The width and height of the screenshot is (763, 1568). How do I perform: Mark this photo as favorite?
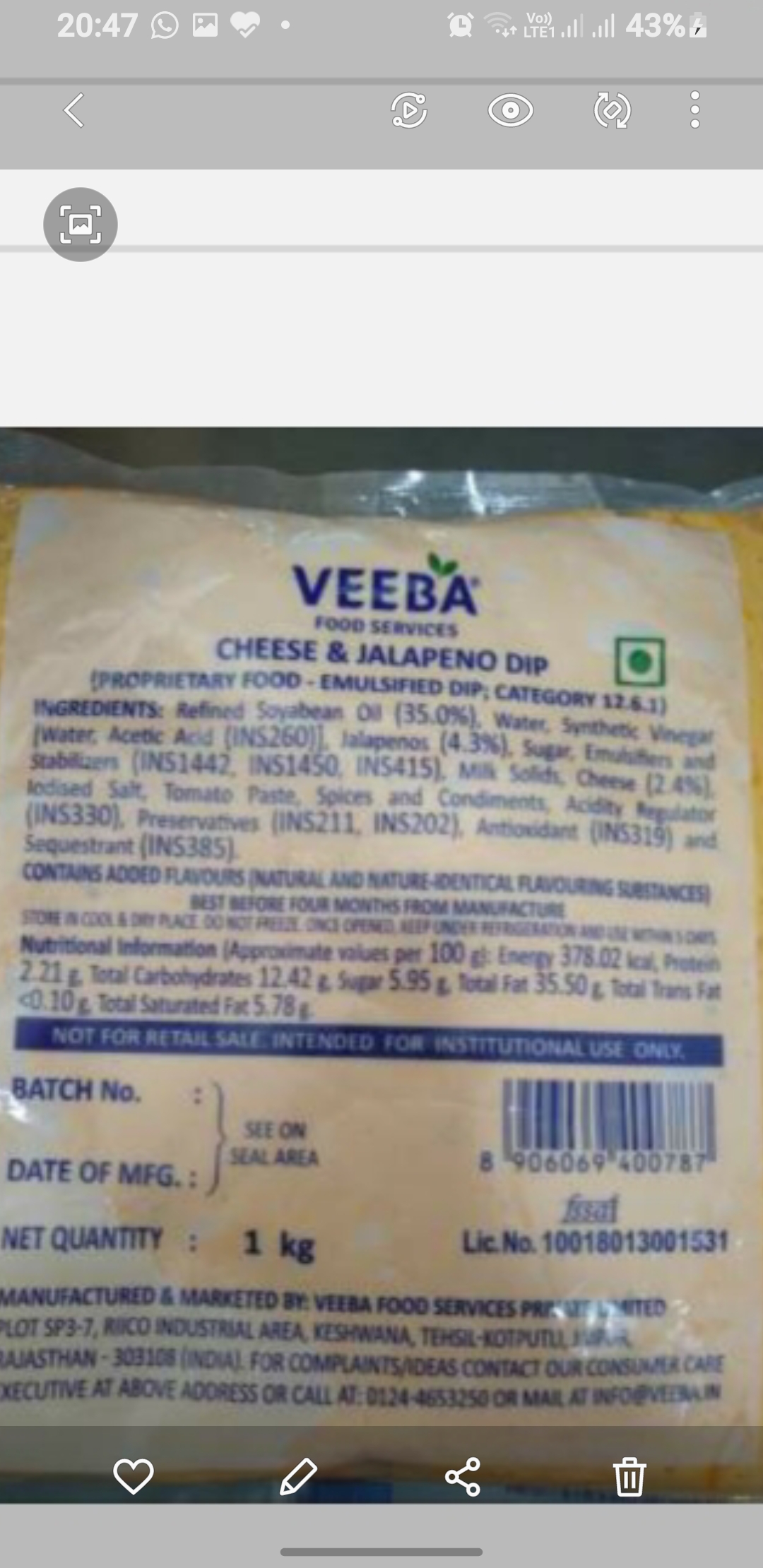[x=134, y=1475]
